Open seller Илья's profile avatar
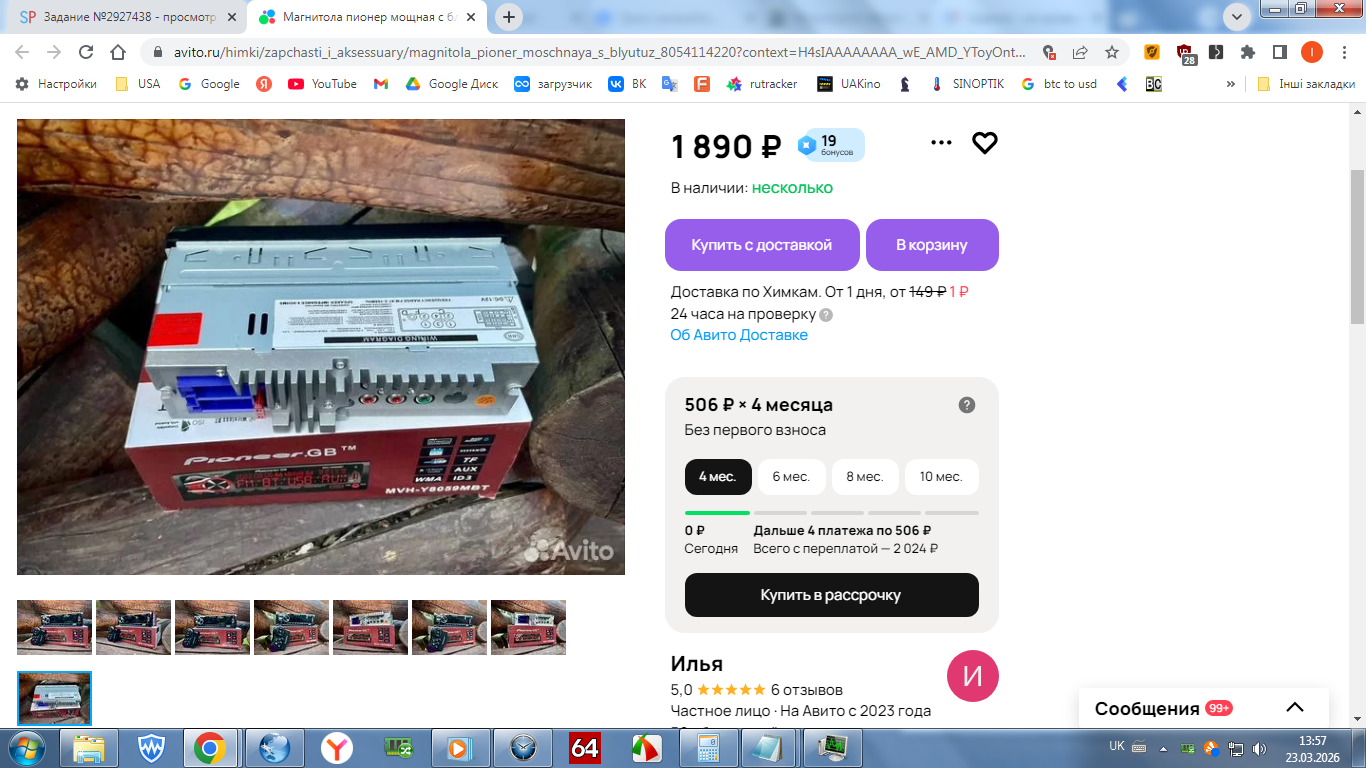The height and width of the screenshot is (768, 1366). click(x=972, y=676)
